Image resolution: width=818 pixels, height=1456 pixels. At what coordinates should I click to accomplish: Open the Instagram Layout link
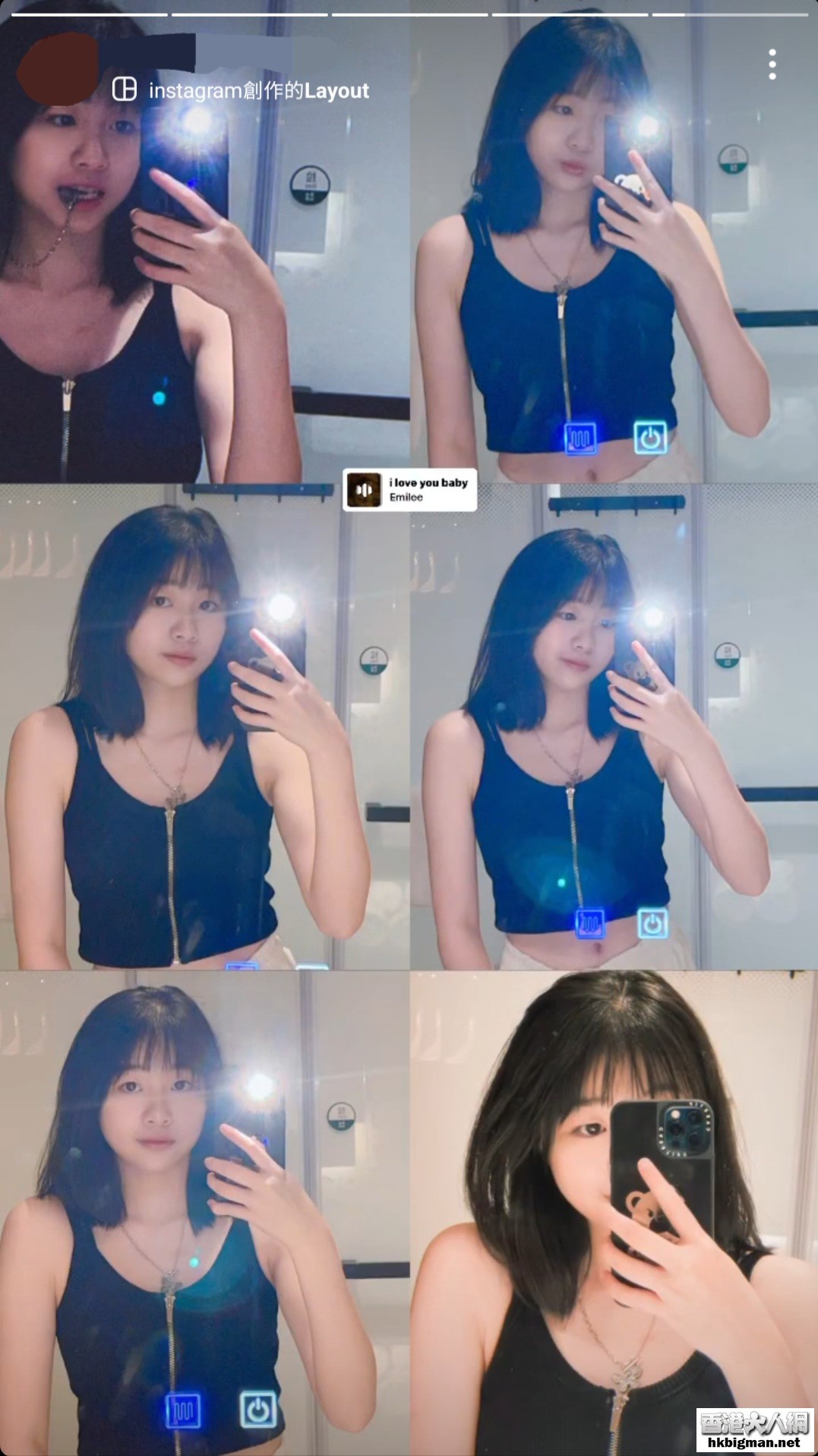pos(242,90)
